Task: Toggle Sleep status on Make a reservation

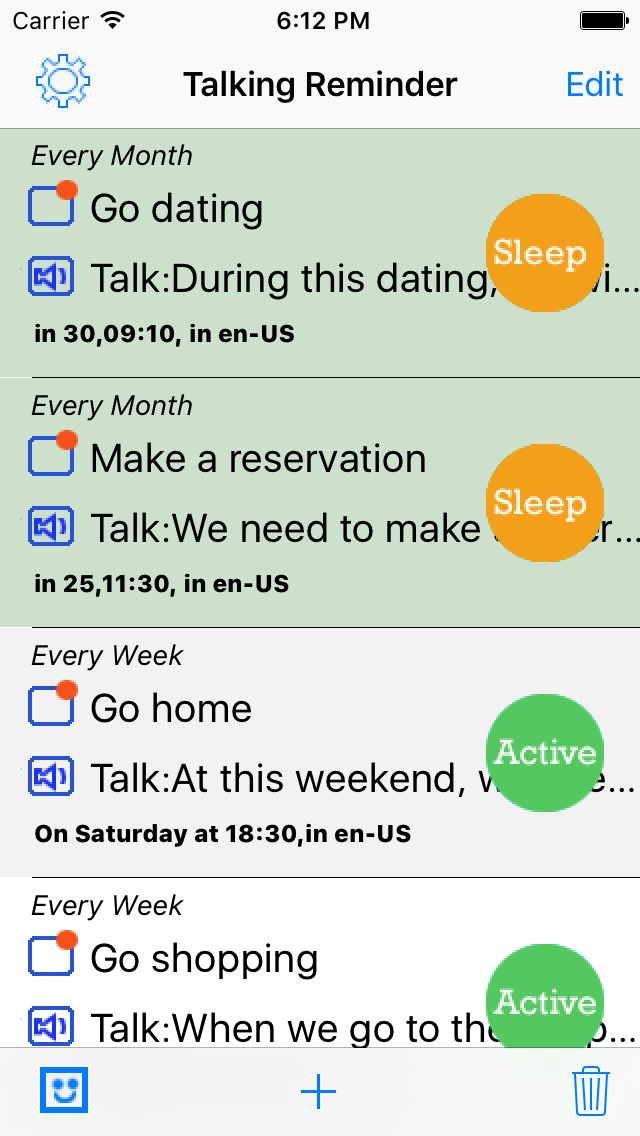Action: pos(545,502)
